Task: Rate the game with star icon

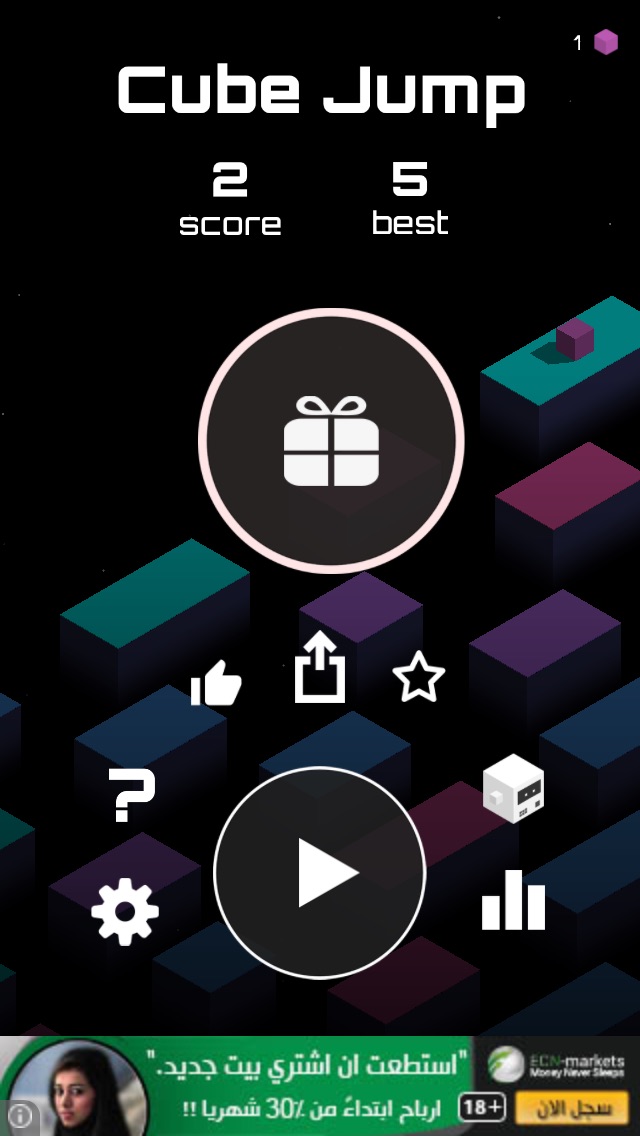Action: point(419,676)
